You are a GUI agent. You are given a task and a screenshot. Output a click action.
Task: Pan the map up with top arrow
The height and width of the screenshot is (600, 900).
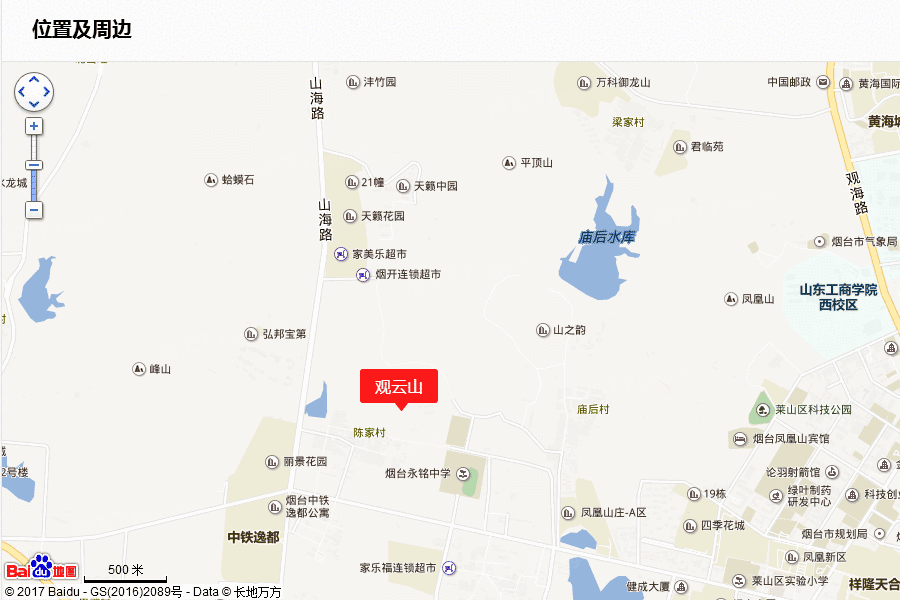point(34,79)
